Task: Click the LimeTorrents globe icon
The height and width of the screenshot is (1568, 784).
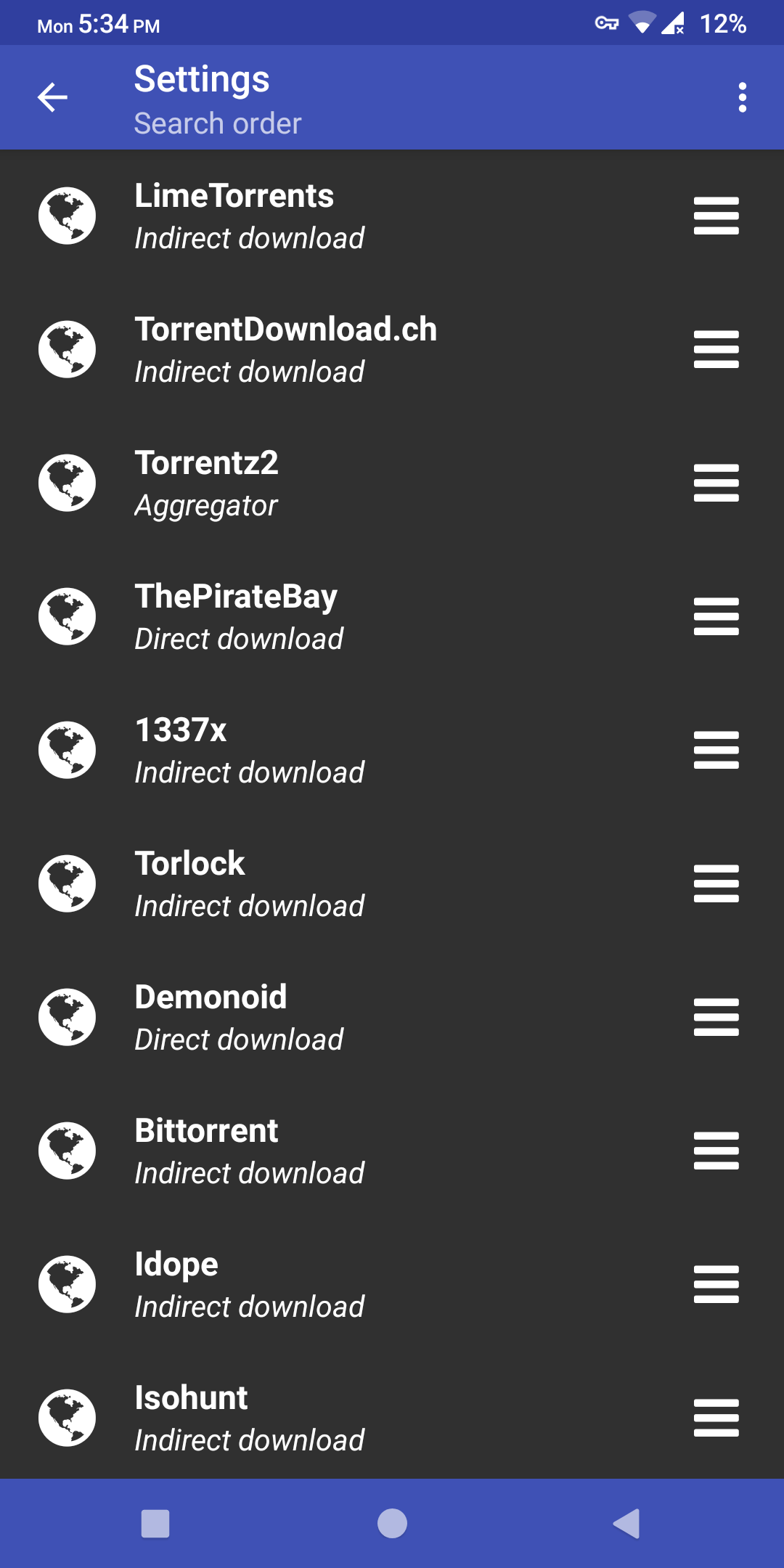Action: [x=67, y=215]
